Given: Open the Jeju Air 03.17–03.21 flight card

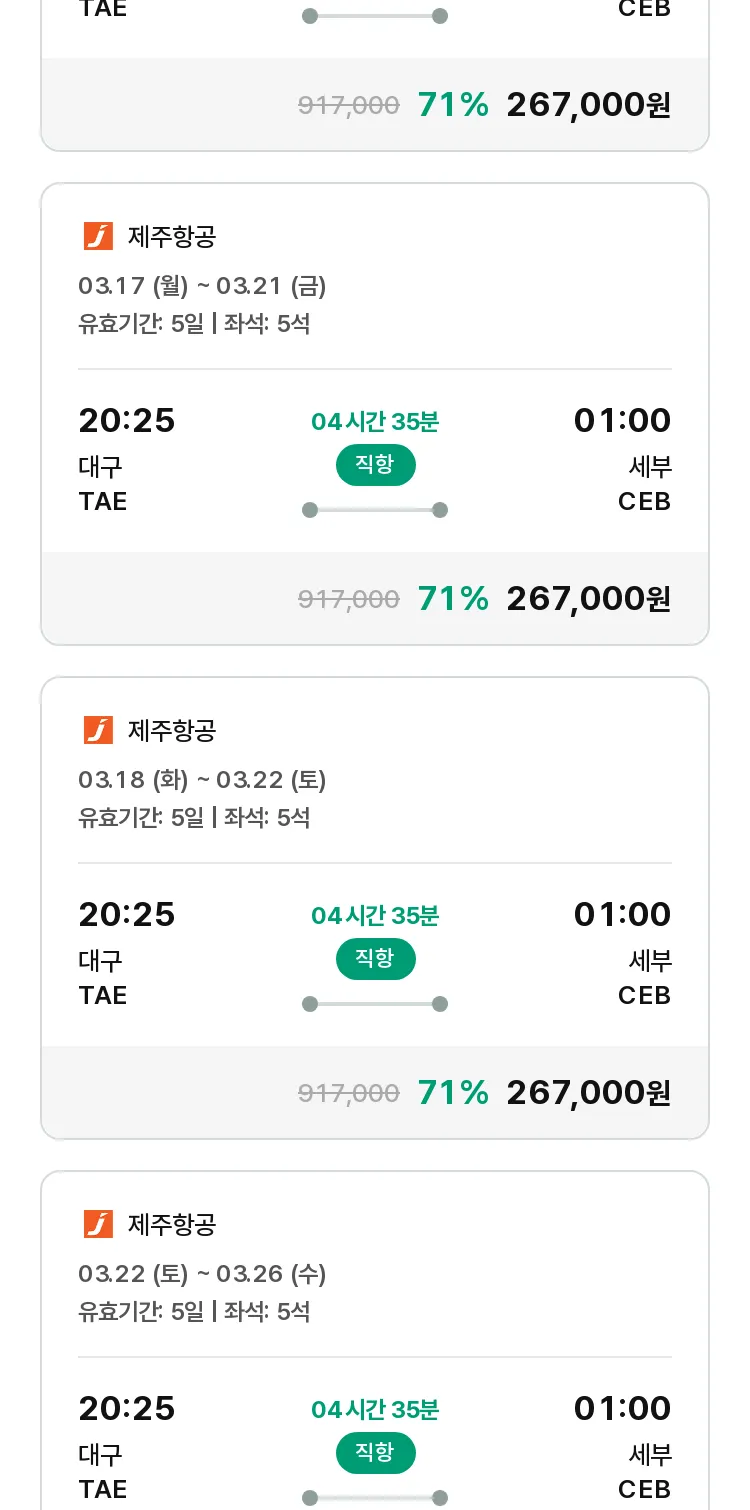Looking at the screenshot, I should coord(375,414).
